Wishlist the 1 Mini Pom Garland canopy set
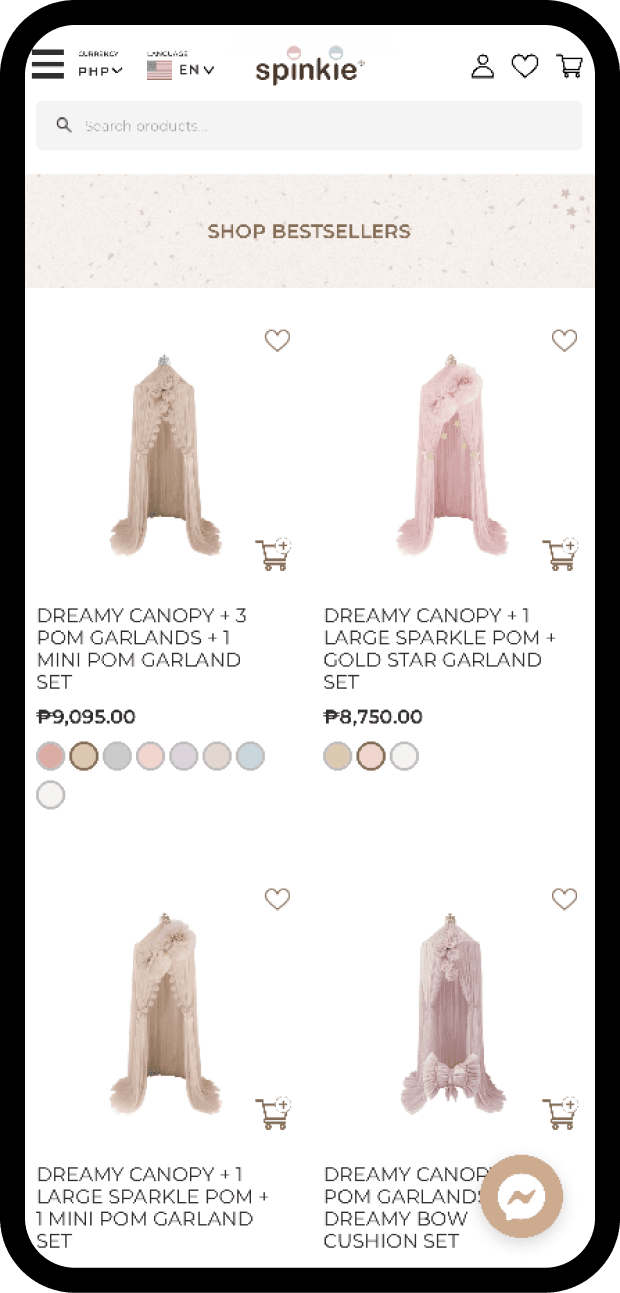Screen dimensions: 620x1293 (277, 899)
